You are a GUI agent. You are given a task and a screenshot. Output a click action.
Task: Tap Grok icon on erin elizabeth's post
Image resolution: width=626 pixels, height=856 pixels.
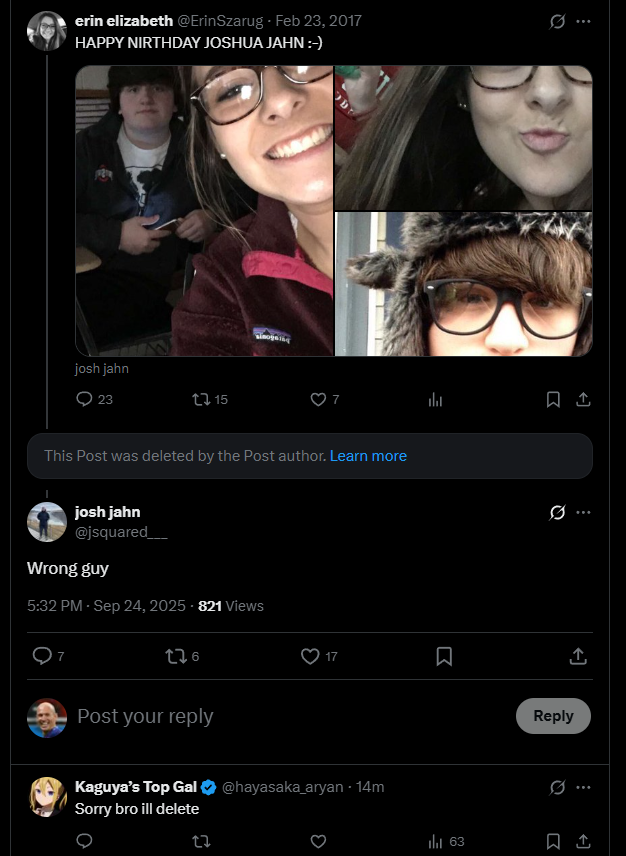click(557, 21)
